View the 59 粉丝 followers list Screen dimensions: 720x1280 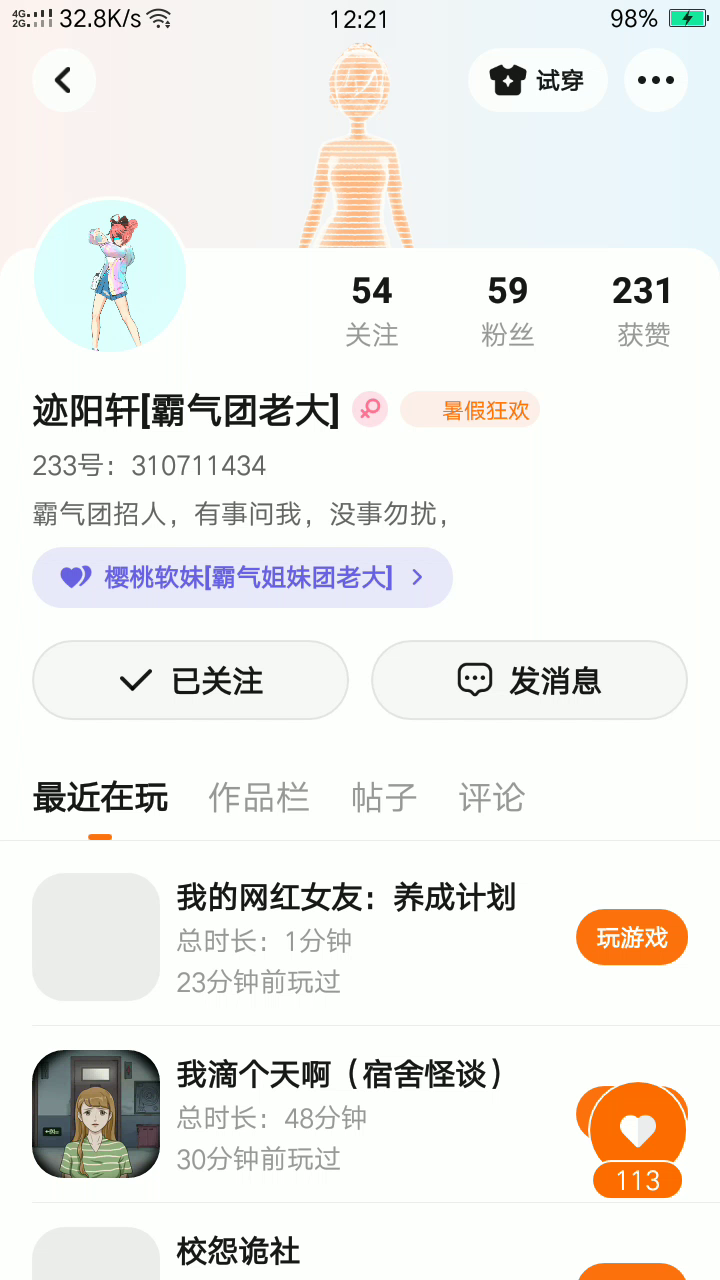(x=508, y=310)
